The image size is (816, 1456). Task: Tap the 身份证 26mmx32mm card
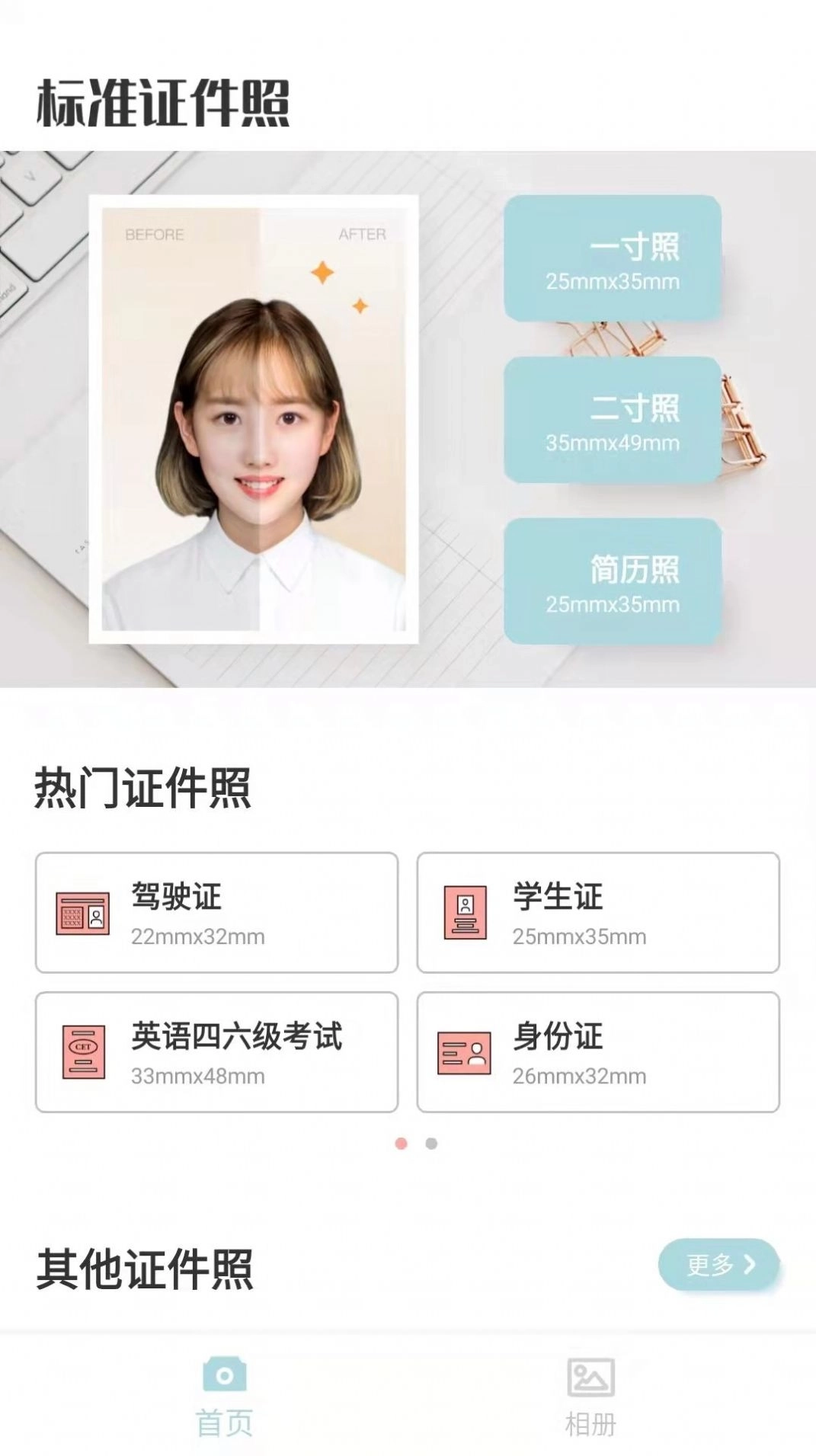pyautogui.click(x=597, y=1051)
